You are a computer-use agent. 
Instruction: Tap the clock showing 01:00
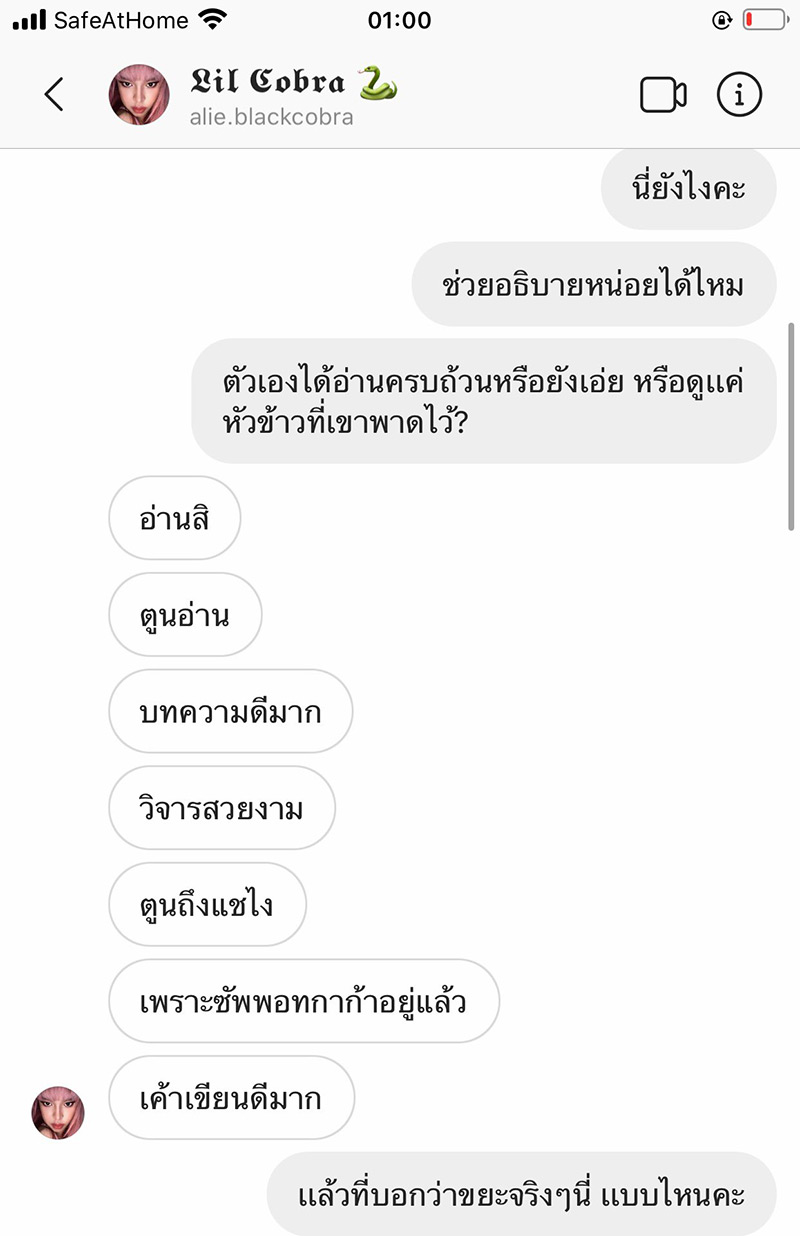coord(401,19)
